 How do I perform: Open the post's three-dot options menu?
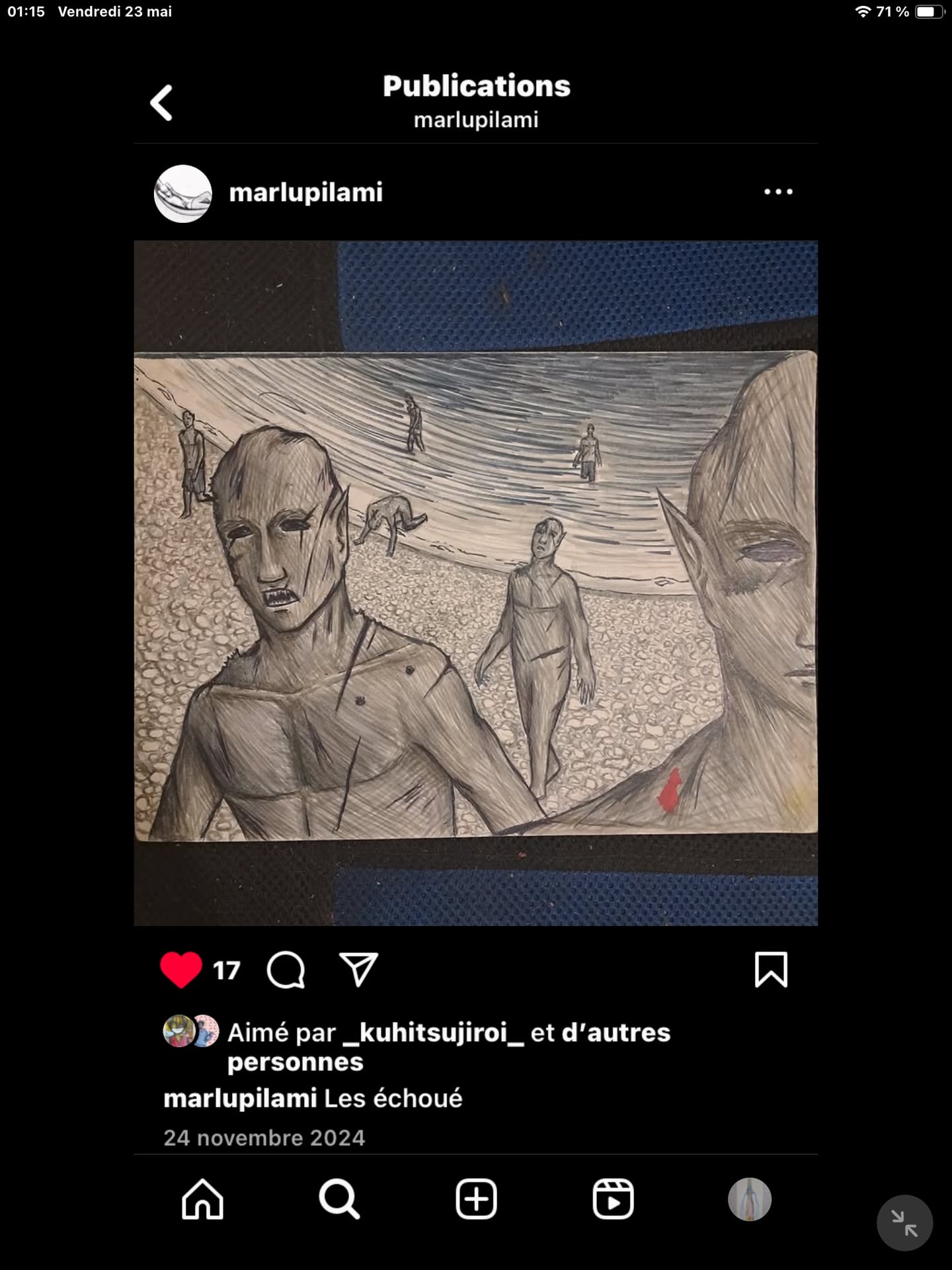click(x=778, y=192)
